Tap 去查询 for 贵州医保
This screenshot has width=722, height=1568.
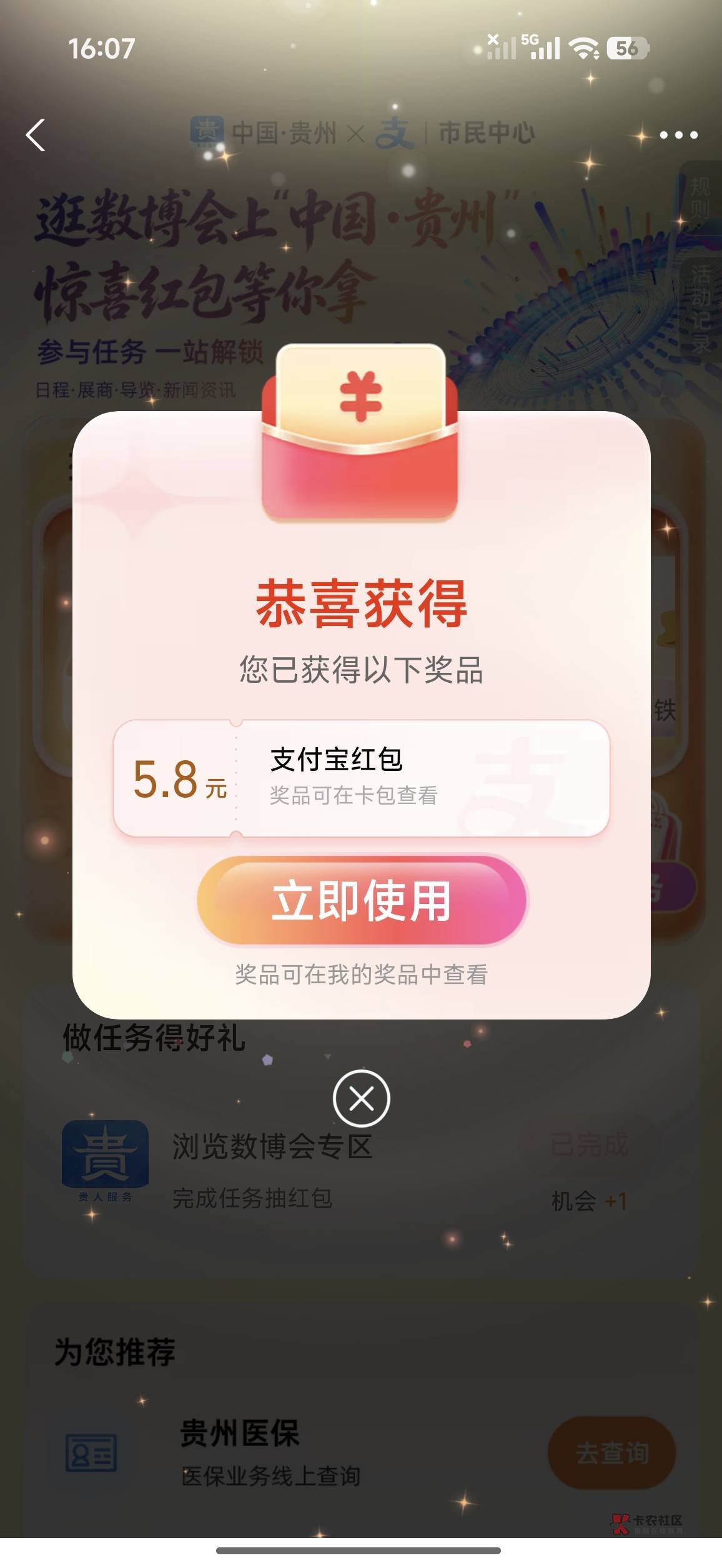(x=611, y=1452)
